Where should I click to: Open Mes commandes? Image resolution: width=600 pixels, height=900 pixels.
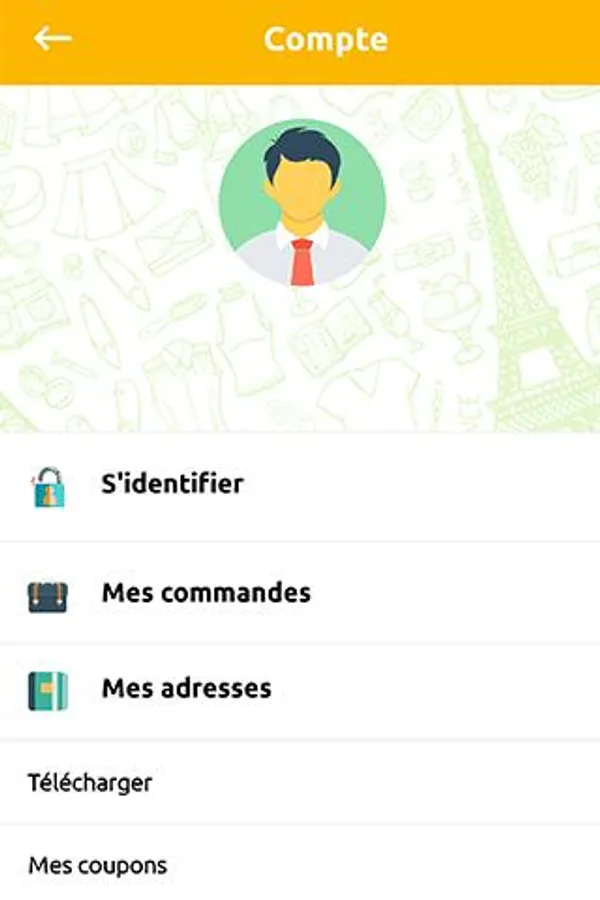(300, 593)
